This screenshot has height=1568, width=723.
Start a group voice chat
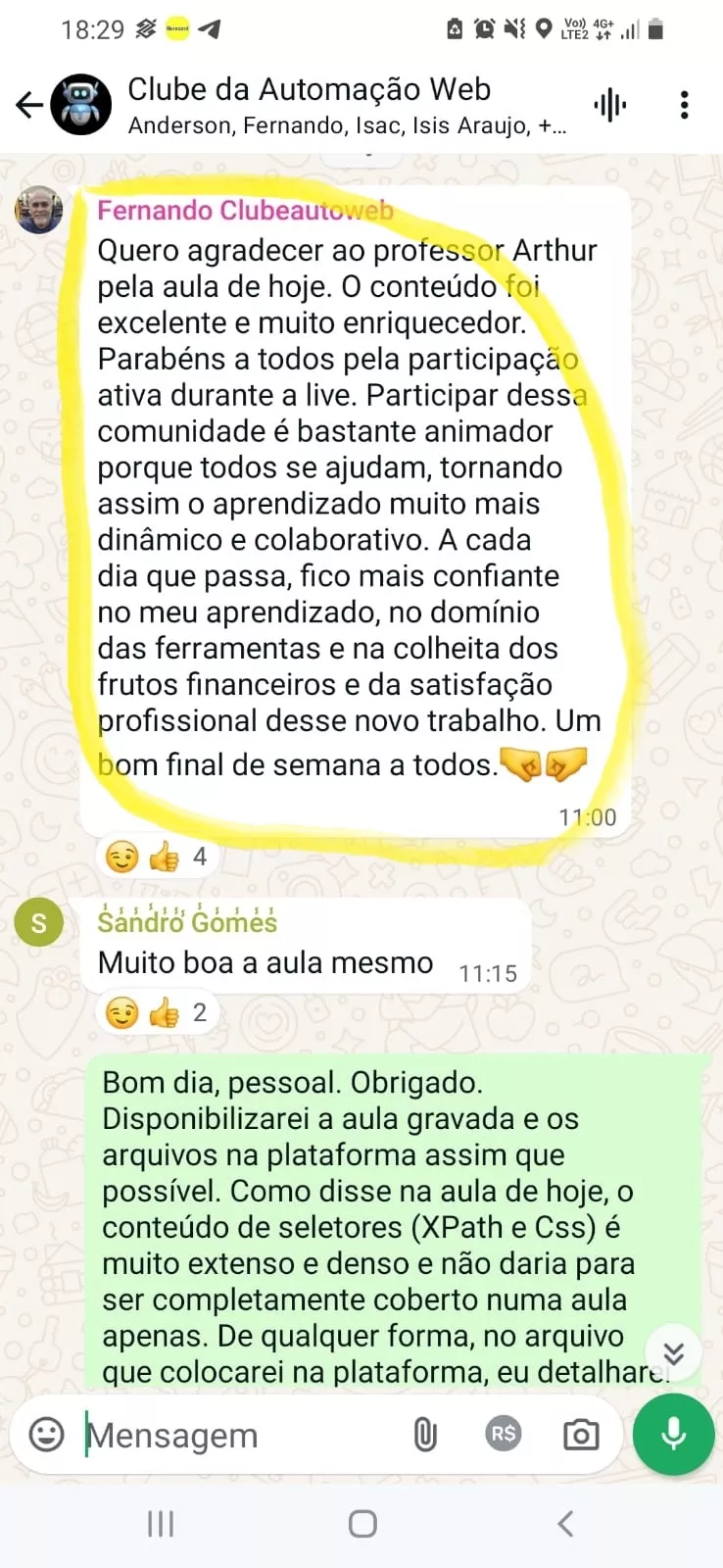[609, 105]
